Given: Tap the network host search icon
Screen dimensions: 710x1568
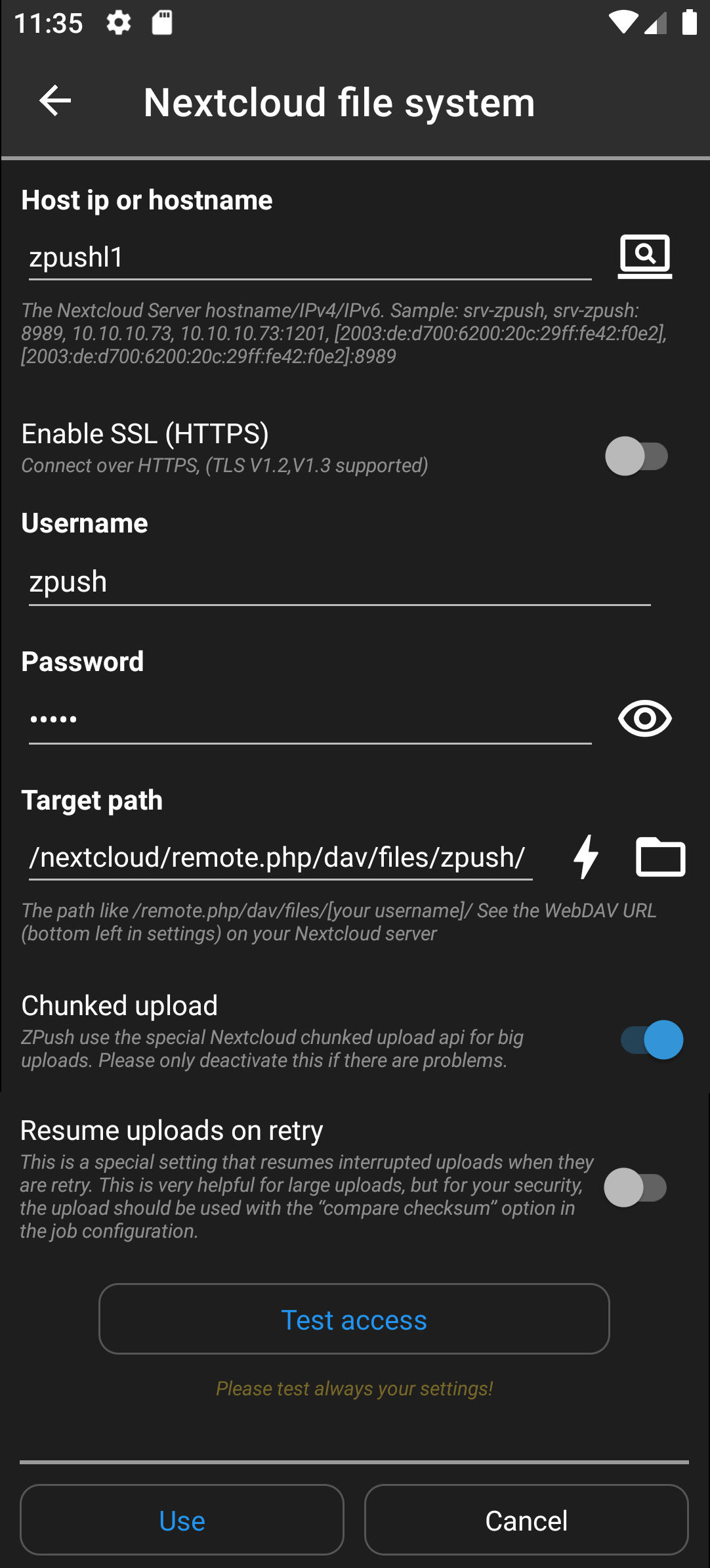Looking at the screenshot, I should coord(644,256).
